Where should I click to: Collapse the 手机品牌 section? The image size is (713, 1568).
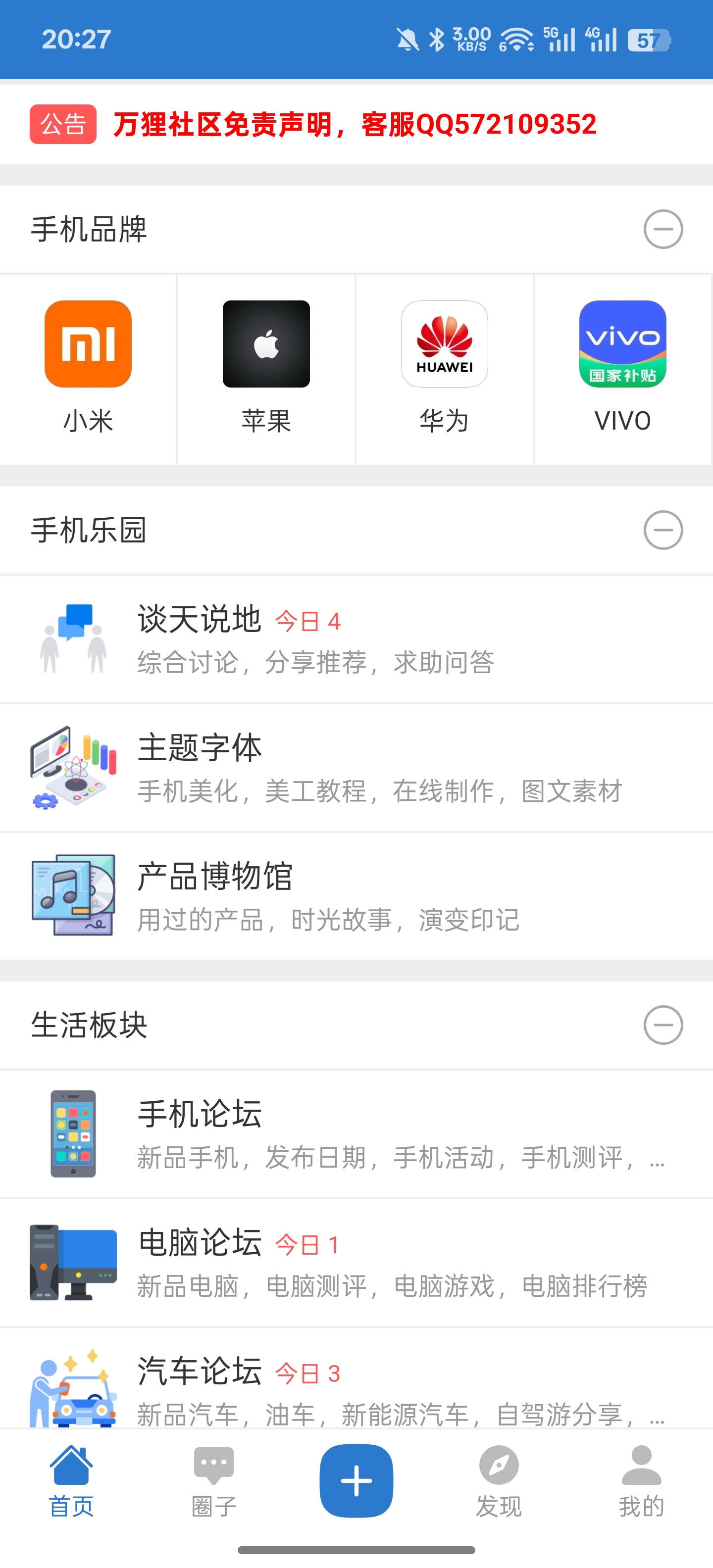click(x=663, y=230)
